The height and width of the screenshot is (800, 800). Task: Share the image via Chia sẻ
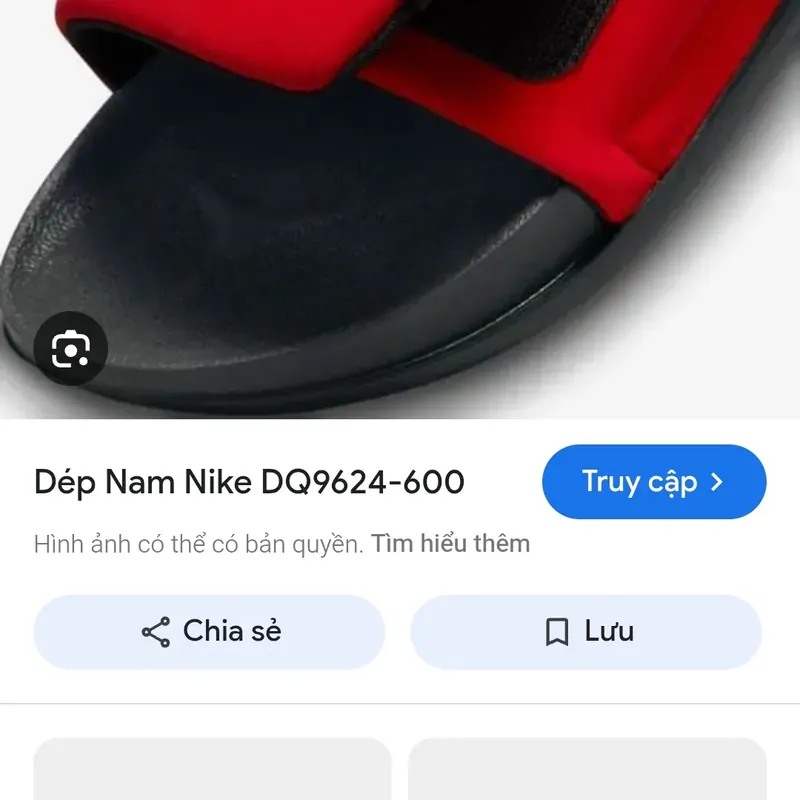click(x=210, y=632)
